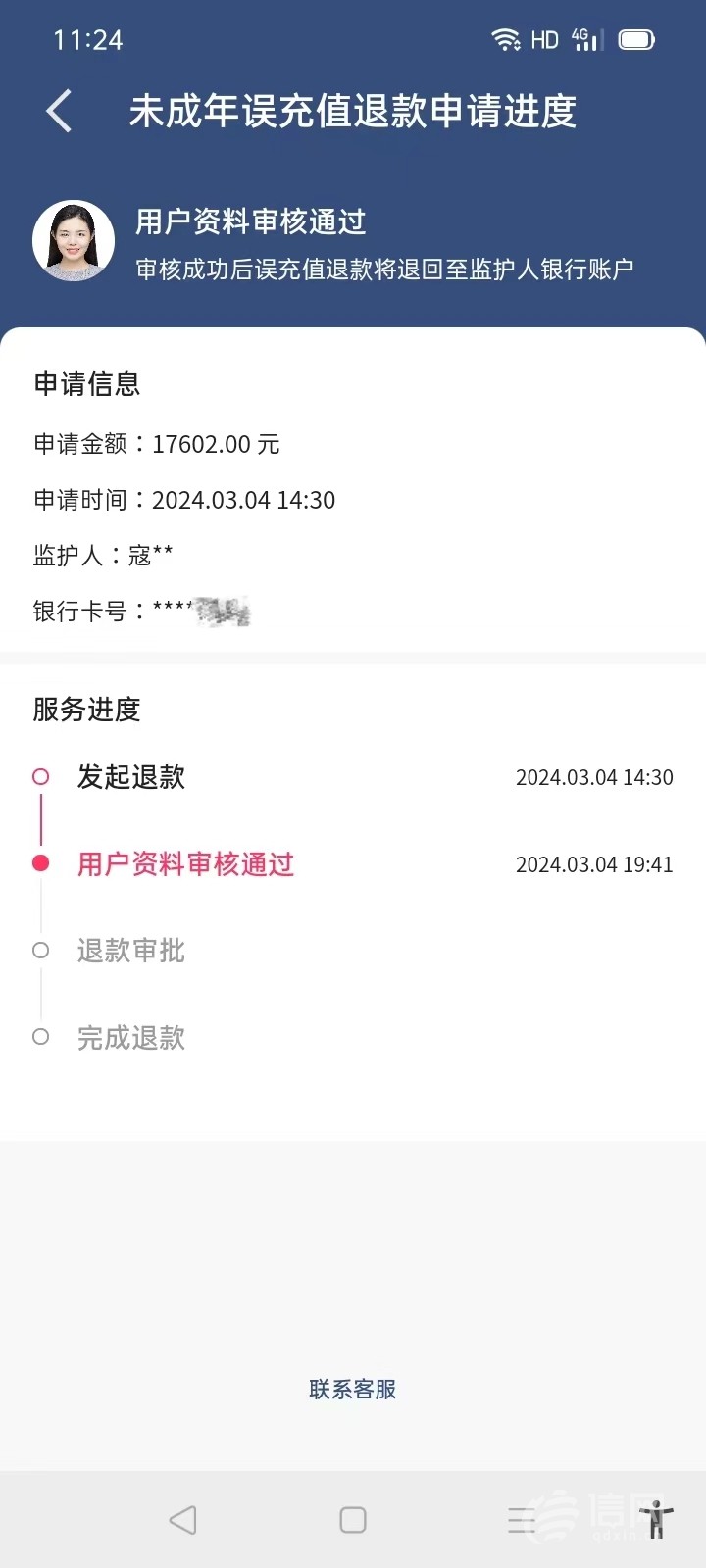Viewport: 706px width, 1568px height.
Task: Go to the home screen
Action: (x=353, y=1520)
